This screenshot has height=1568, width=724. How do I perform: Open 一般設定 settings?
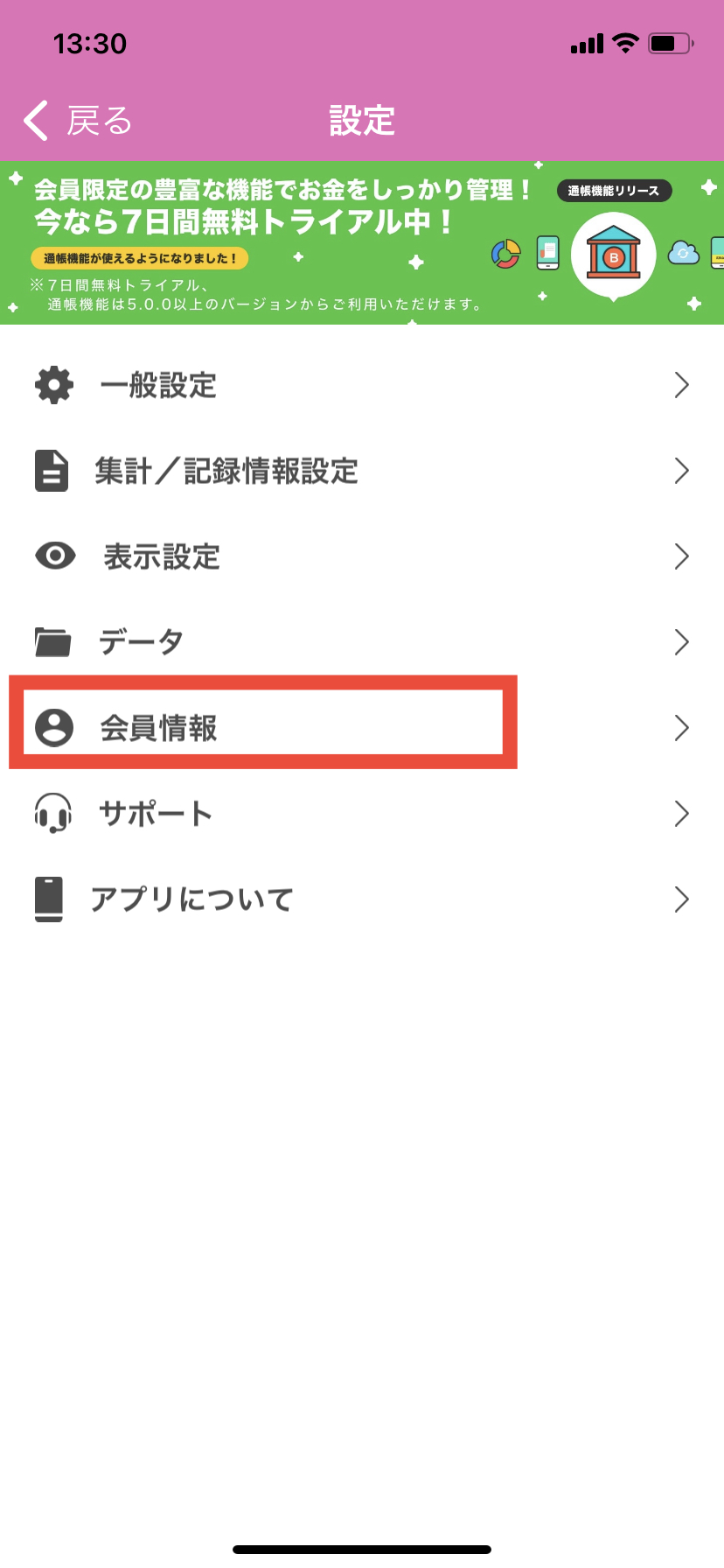pyautogui.click(x=362, y=385)
